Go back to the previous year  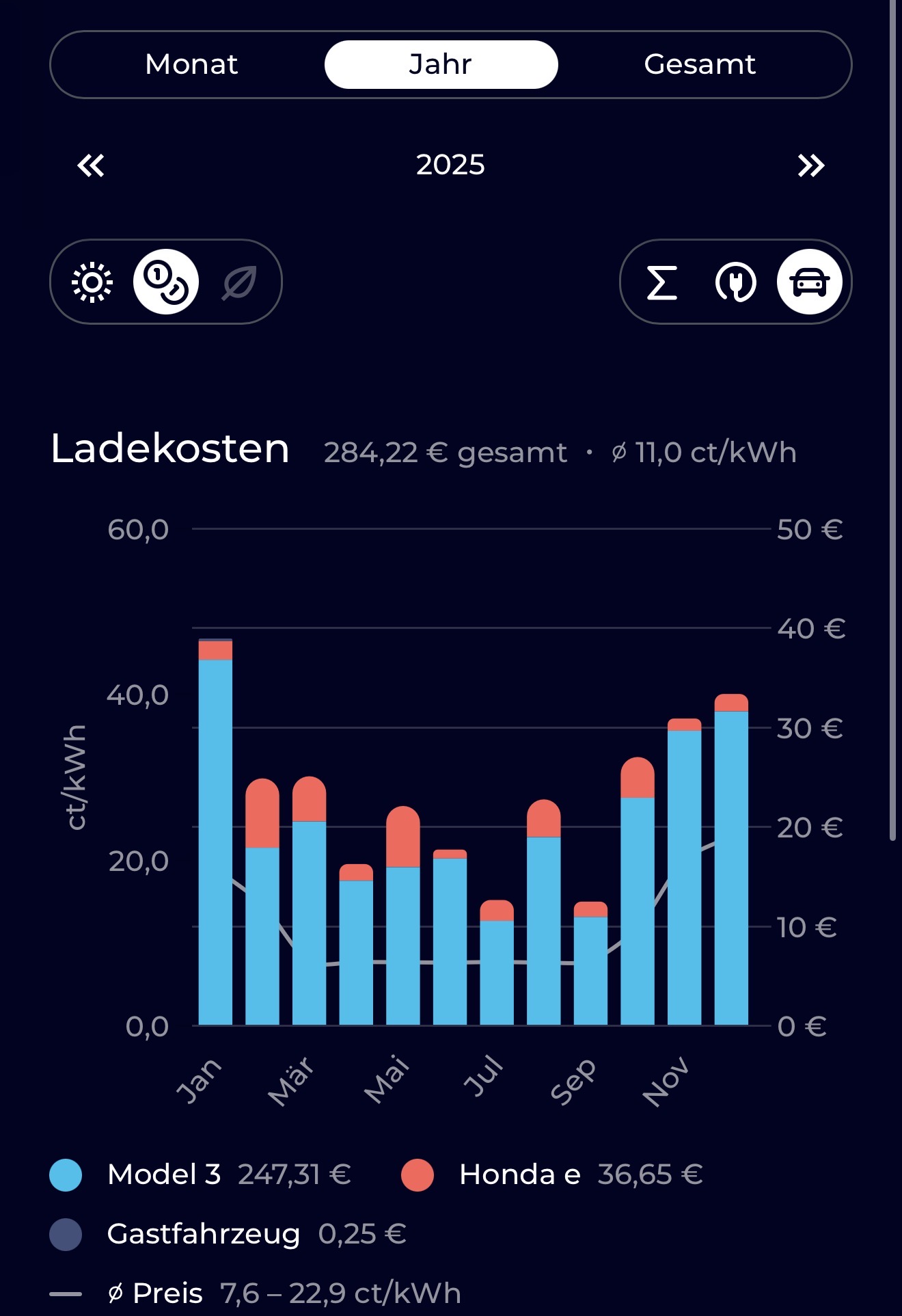point(91,165)
